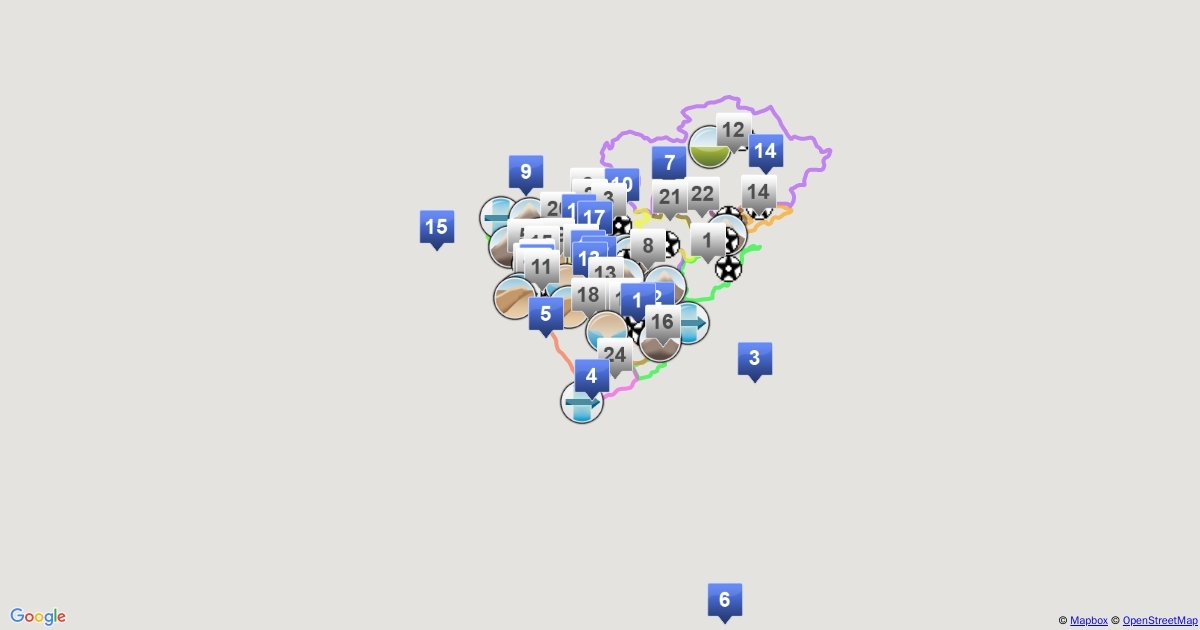Tap the blue marker labeled 7
This screenshot has height=630, width=1200.
click(669, 162)
